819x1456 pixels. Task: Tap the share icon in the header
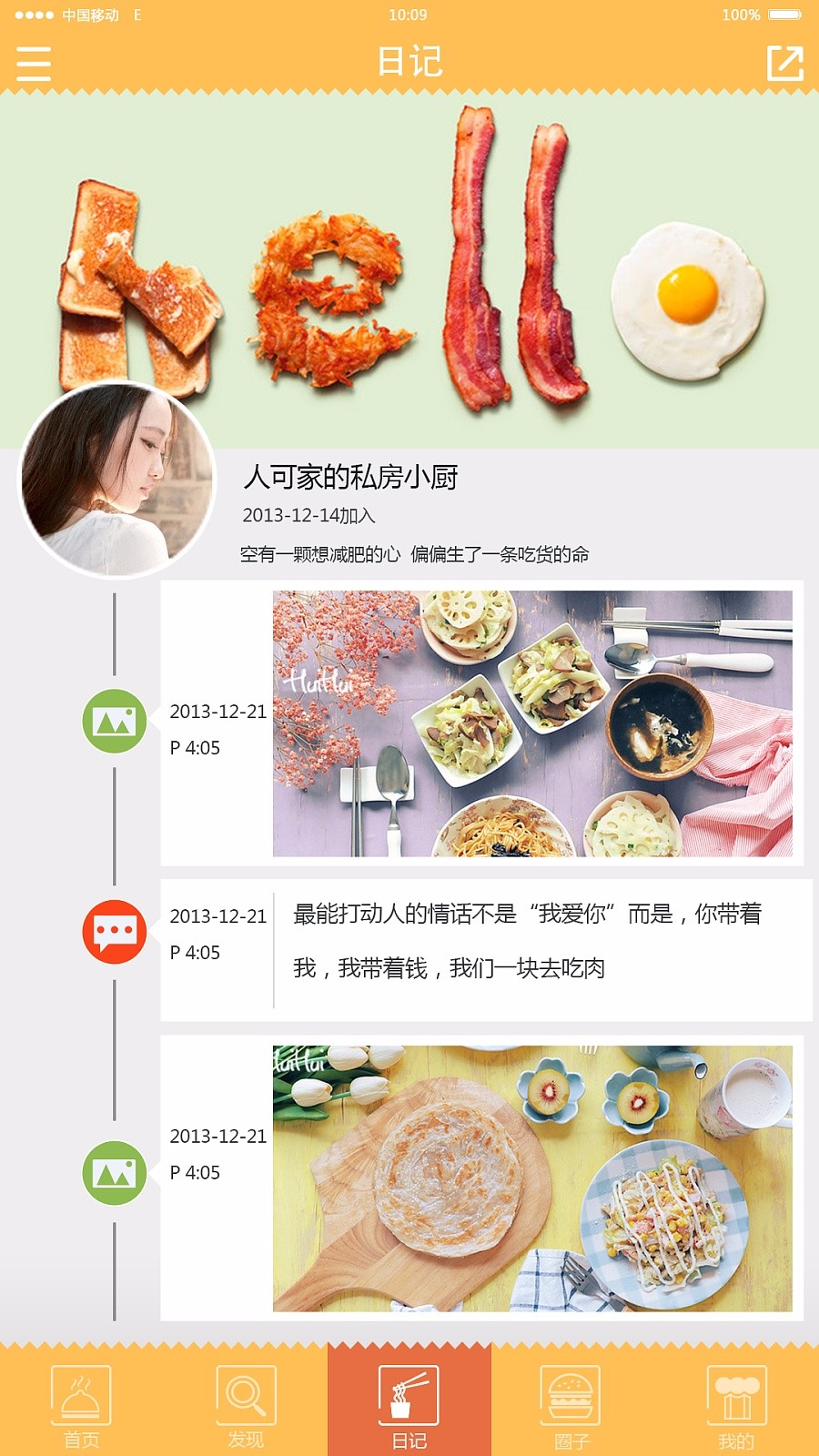(784, 63)
